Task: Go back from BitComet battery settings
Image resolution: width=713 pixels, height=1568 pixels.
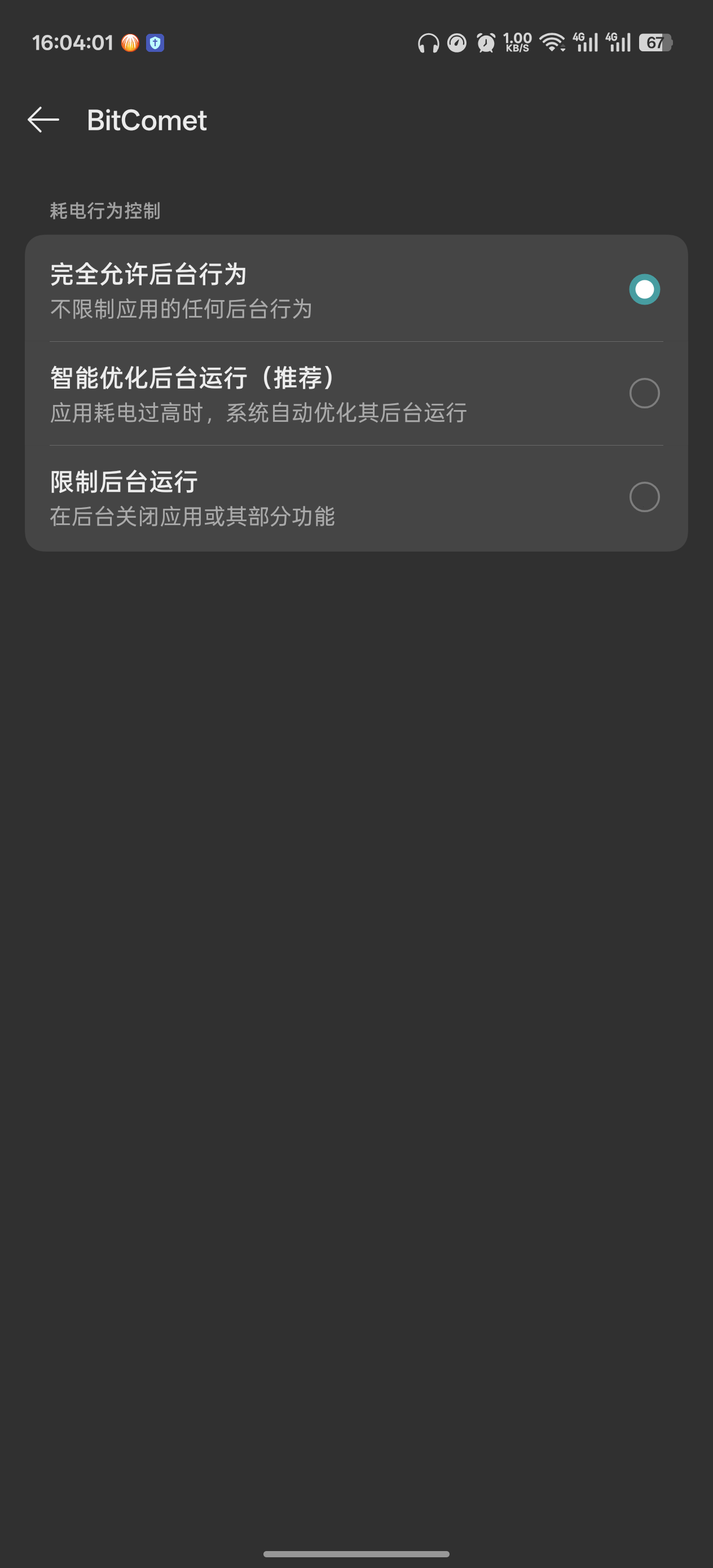Action: coord(43,120)
